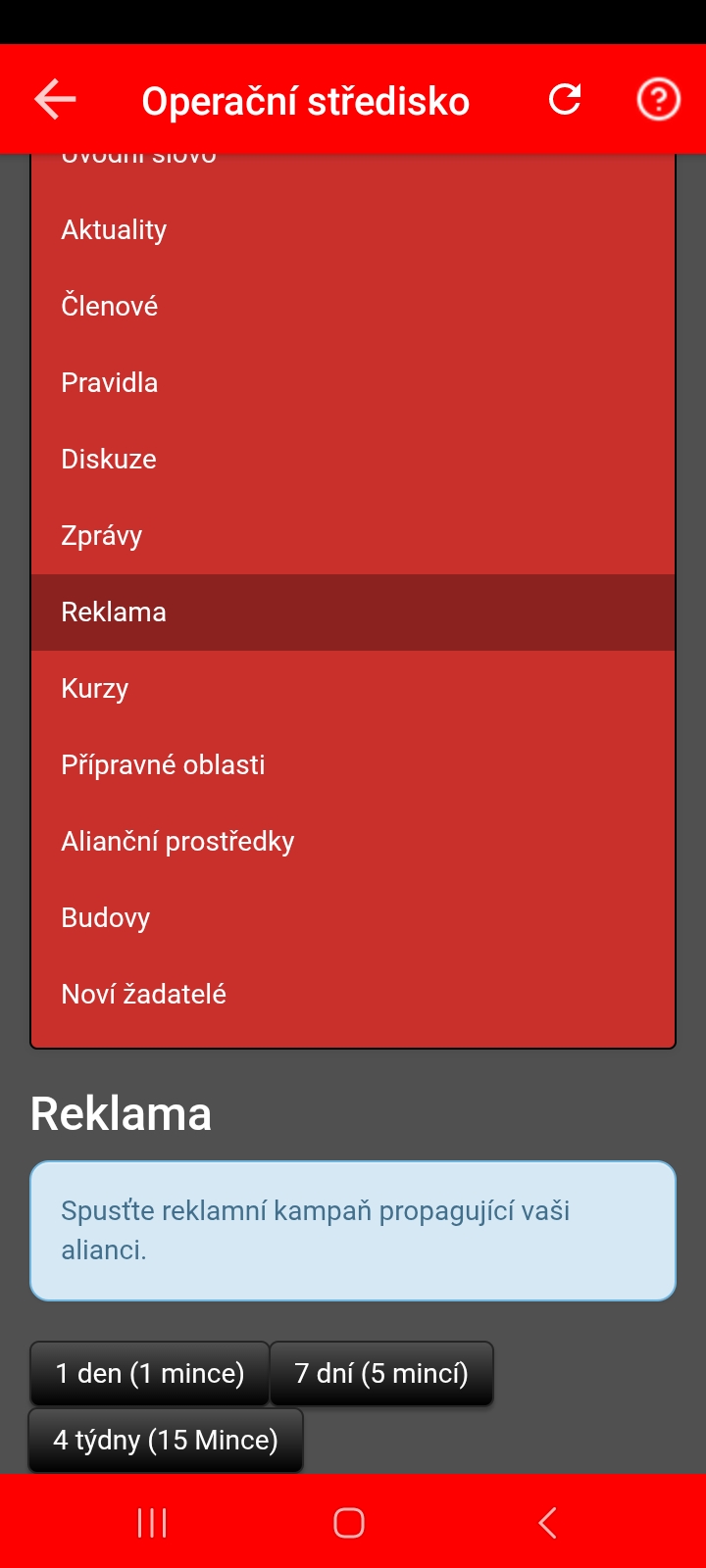Go back using the top arrow
Screen dimensions: 706x1568
point(55,100)
